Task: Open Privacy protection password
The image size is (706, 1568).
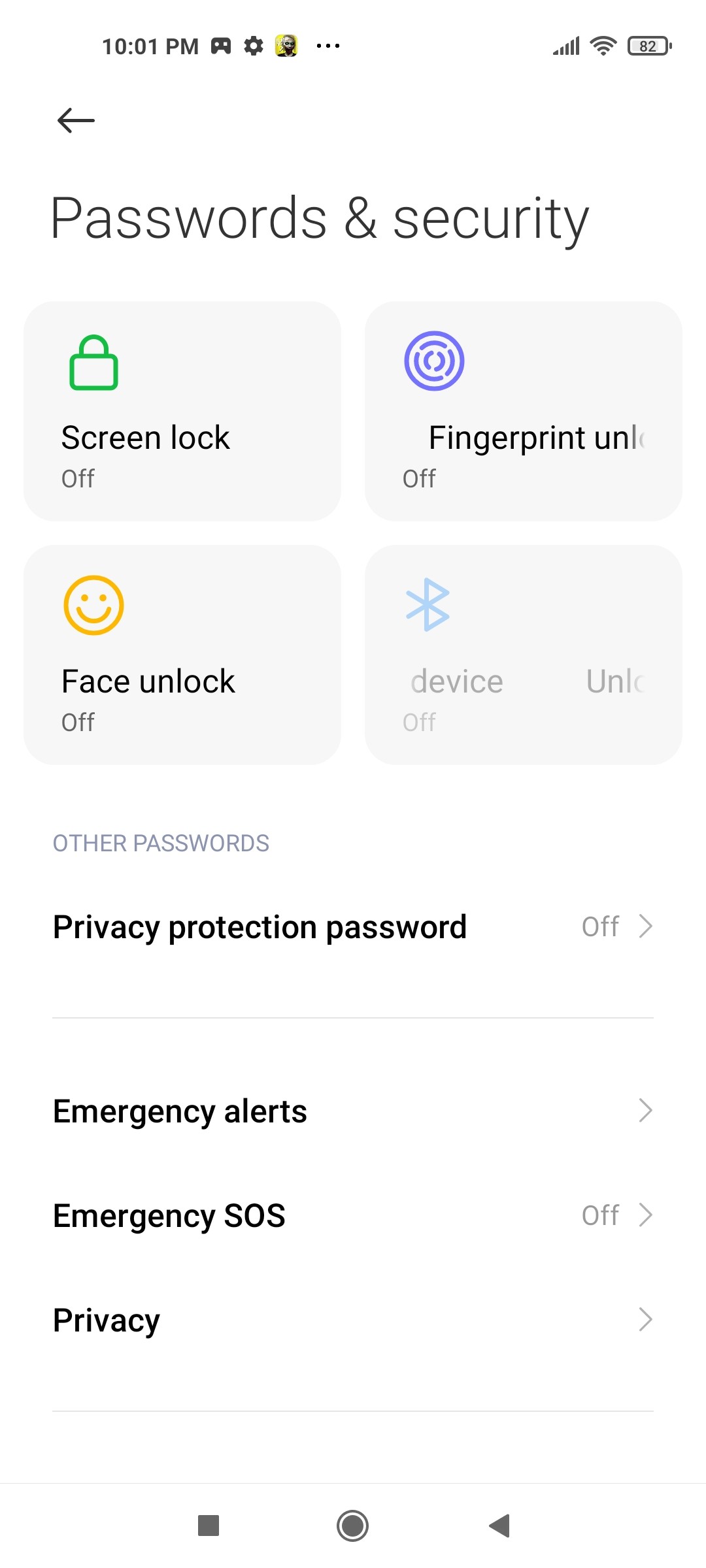Action: coord(353,926)
